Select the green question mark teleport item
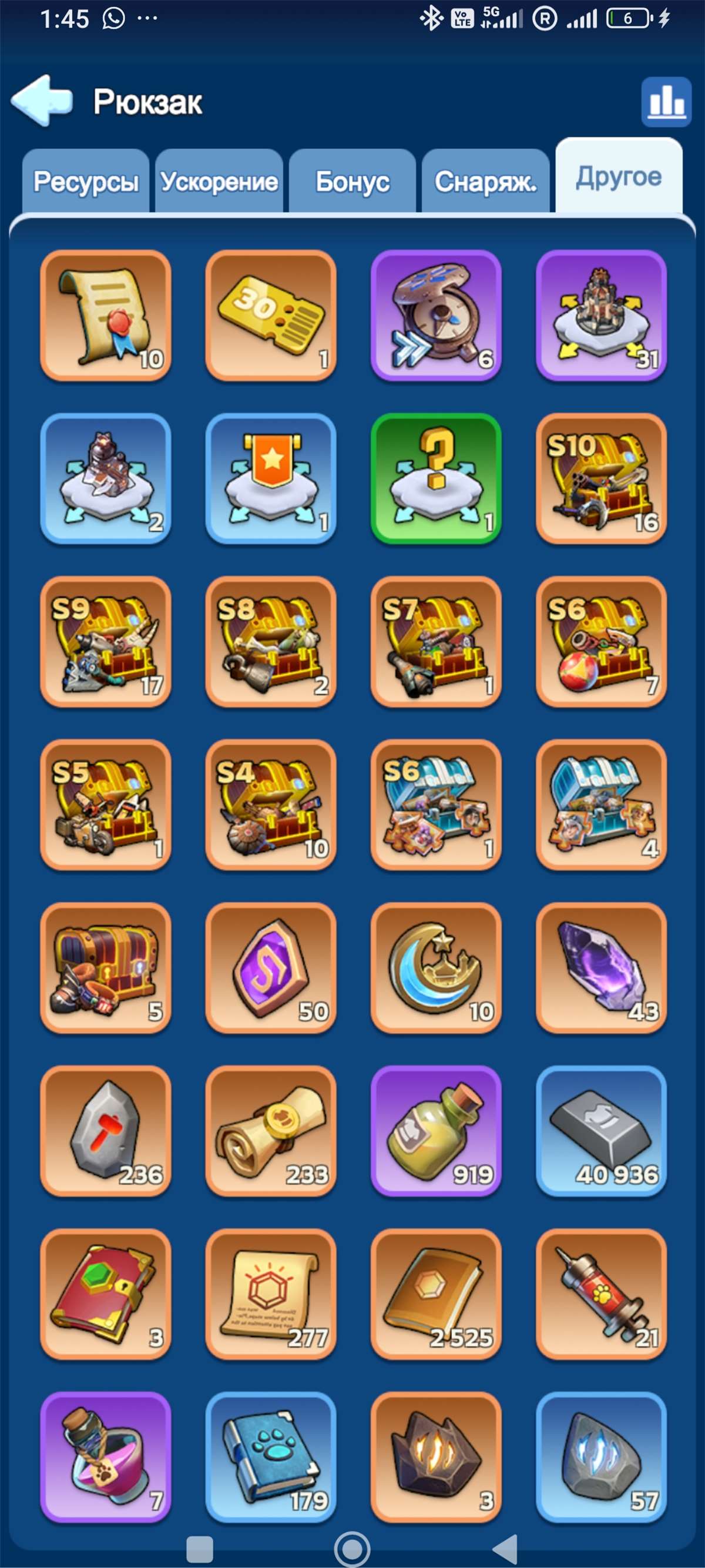Image resolution: width=705 pixels, height=1568 pixels. click(x=436, y=478)
